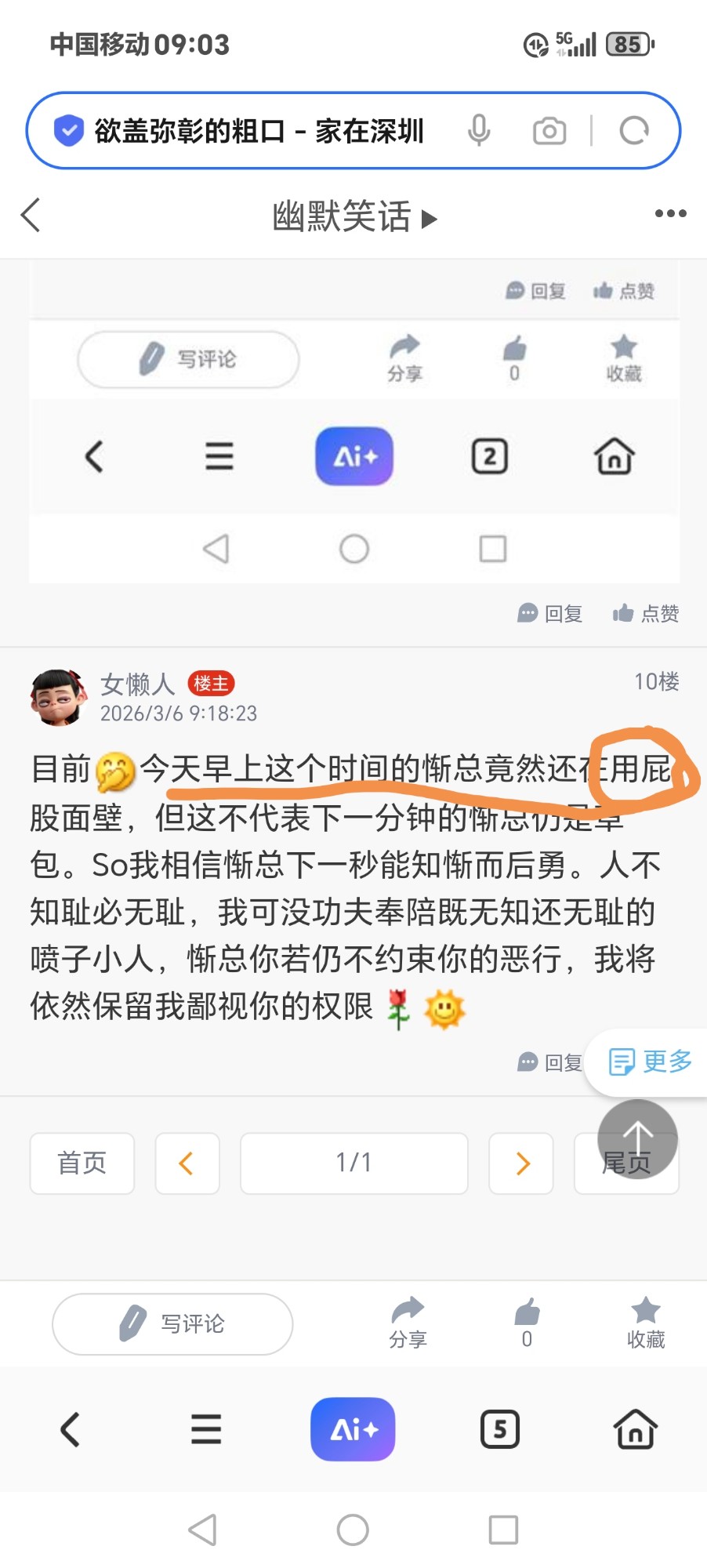This screenshot has height=1568, width=707.
Task: Go to the browser home page
Action: coord(635,1428)
